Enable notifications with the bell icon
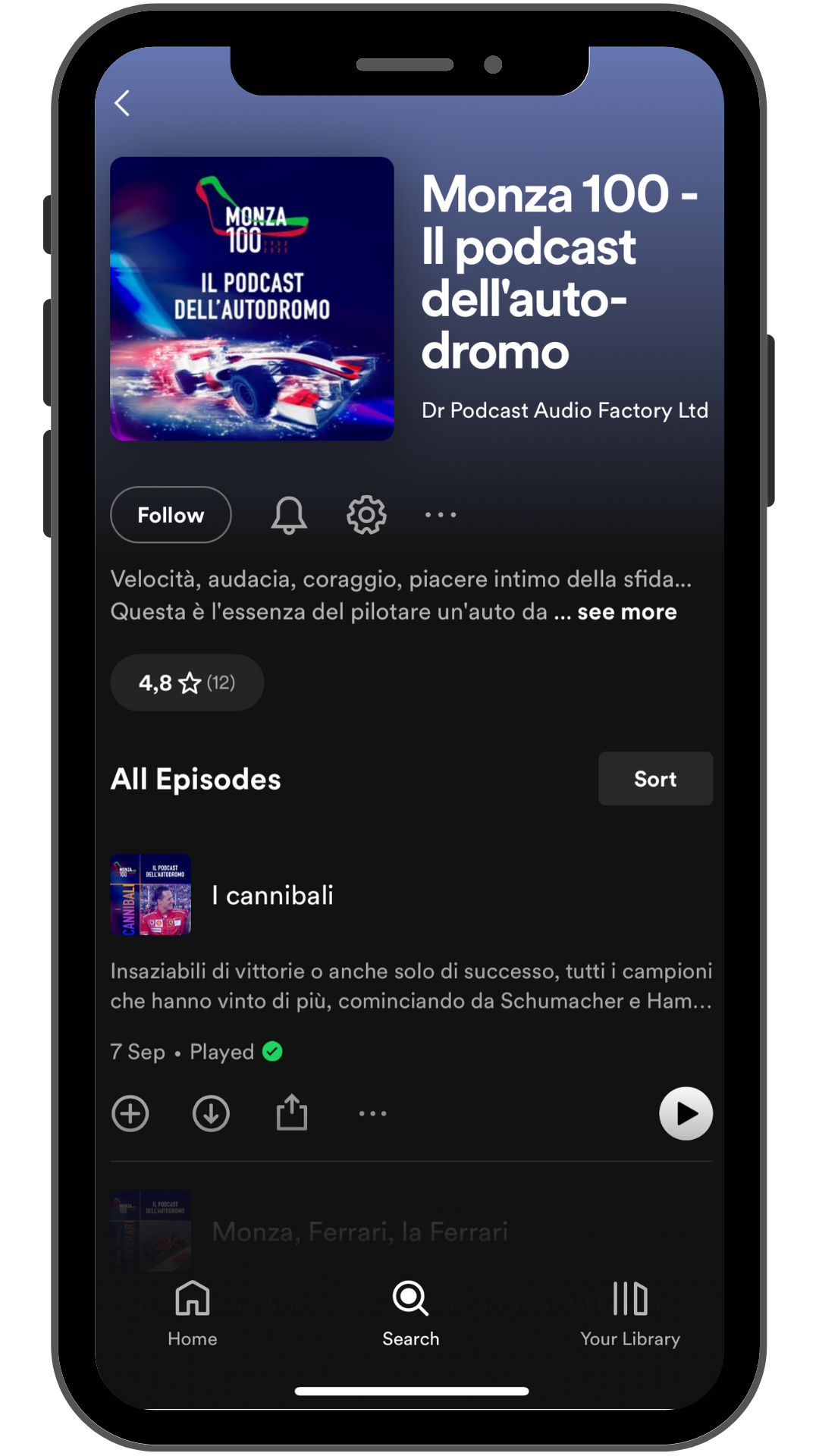The height and width of the screenshot is (1456, 819). [289, 515]
